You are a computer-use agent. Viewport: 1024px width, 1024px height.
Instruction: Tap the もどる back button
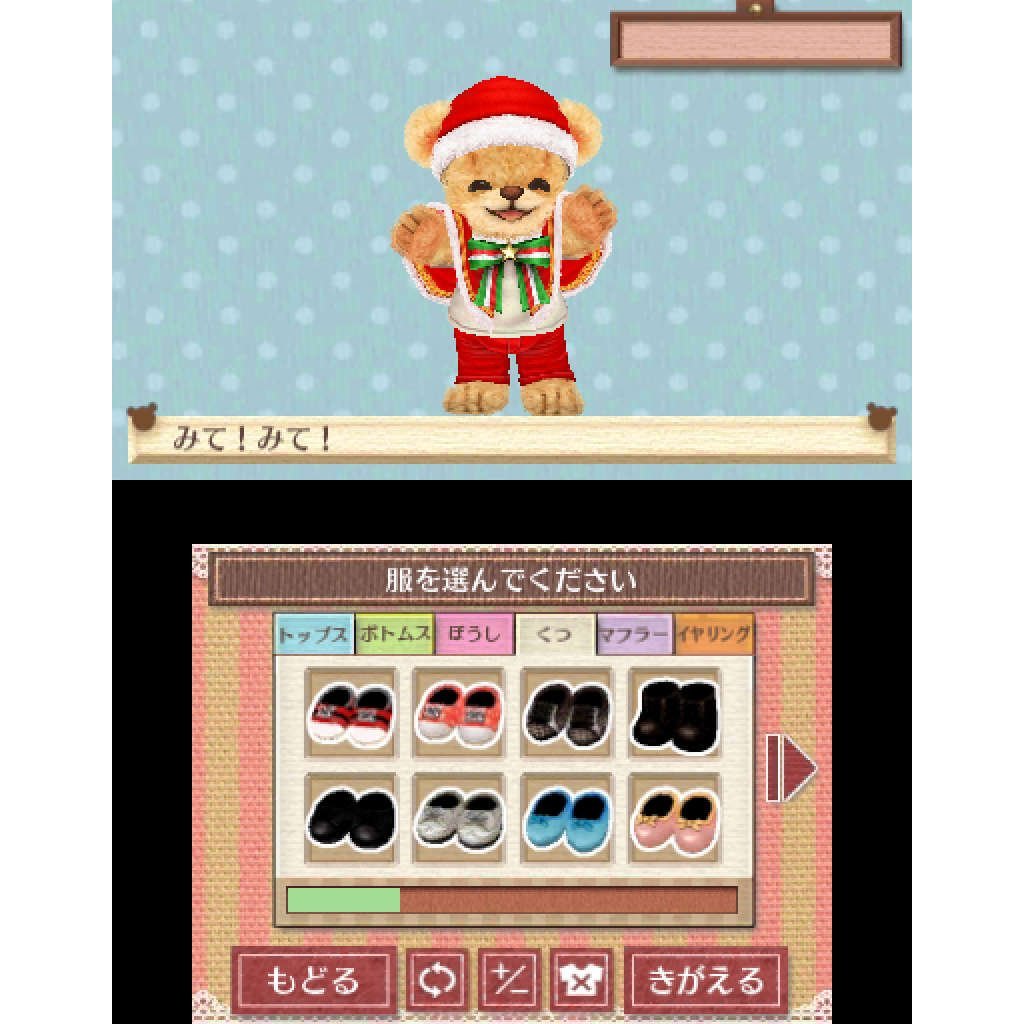(x=312, y=980)
